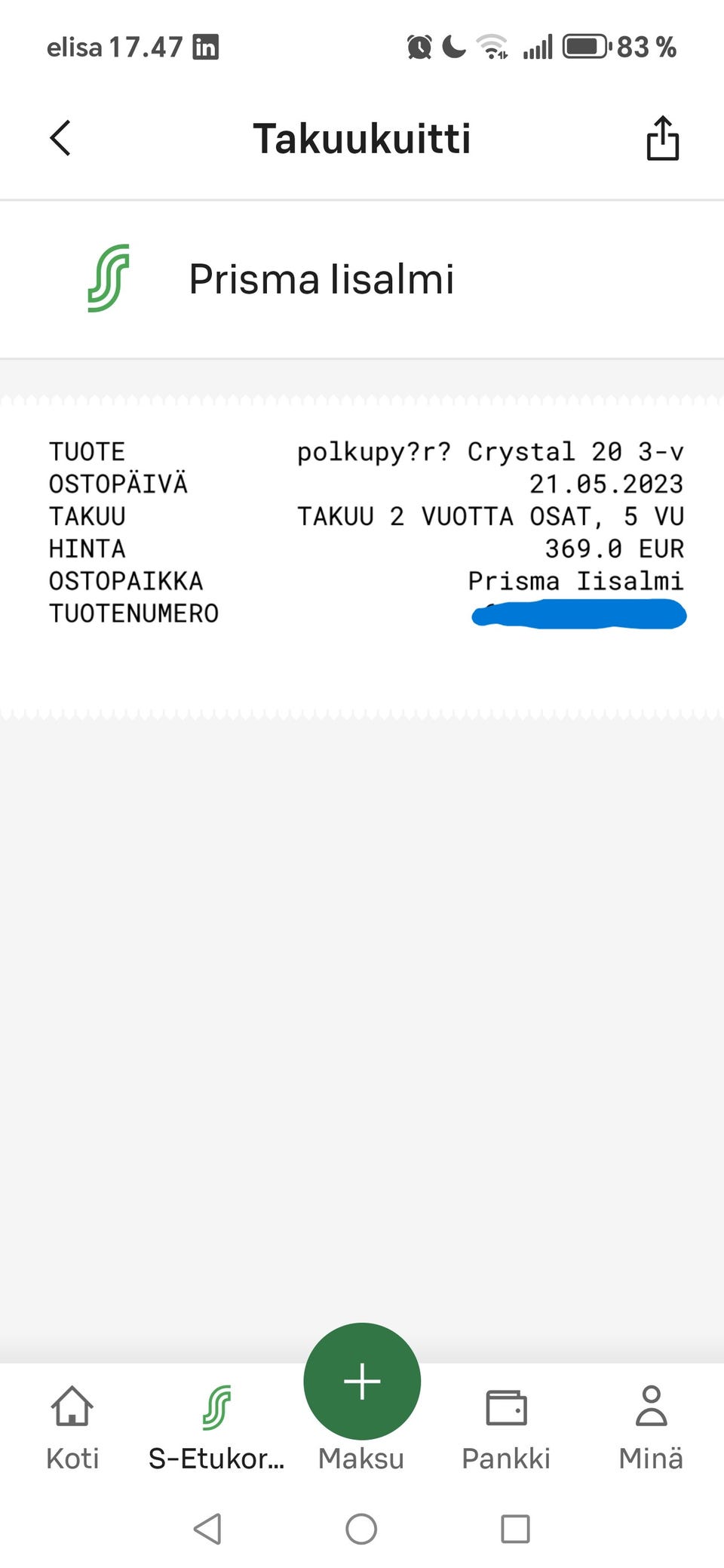Tap the system home button

click(361, 1529)
